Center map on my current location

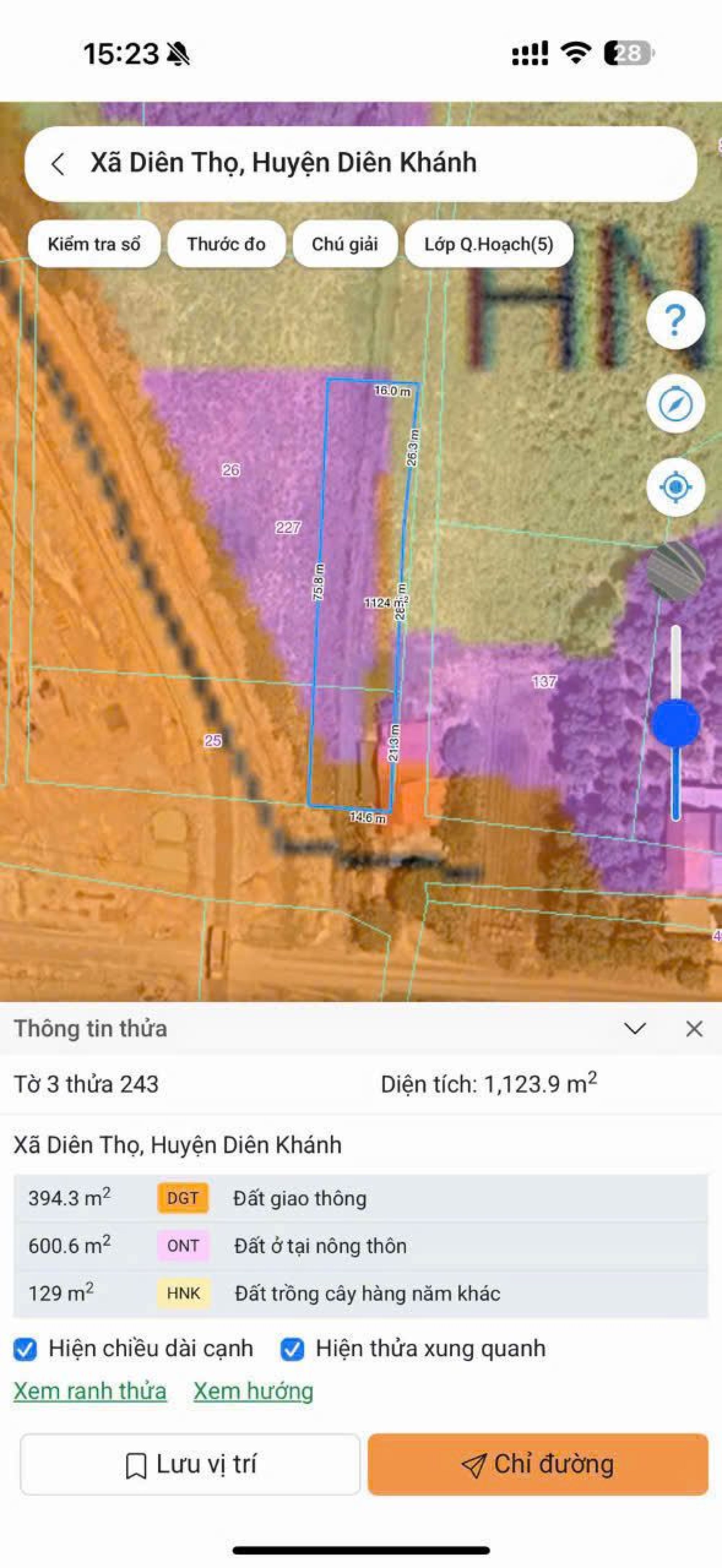tap(675, 487)
